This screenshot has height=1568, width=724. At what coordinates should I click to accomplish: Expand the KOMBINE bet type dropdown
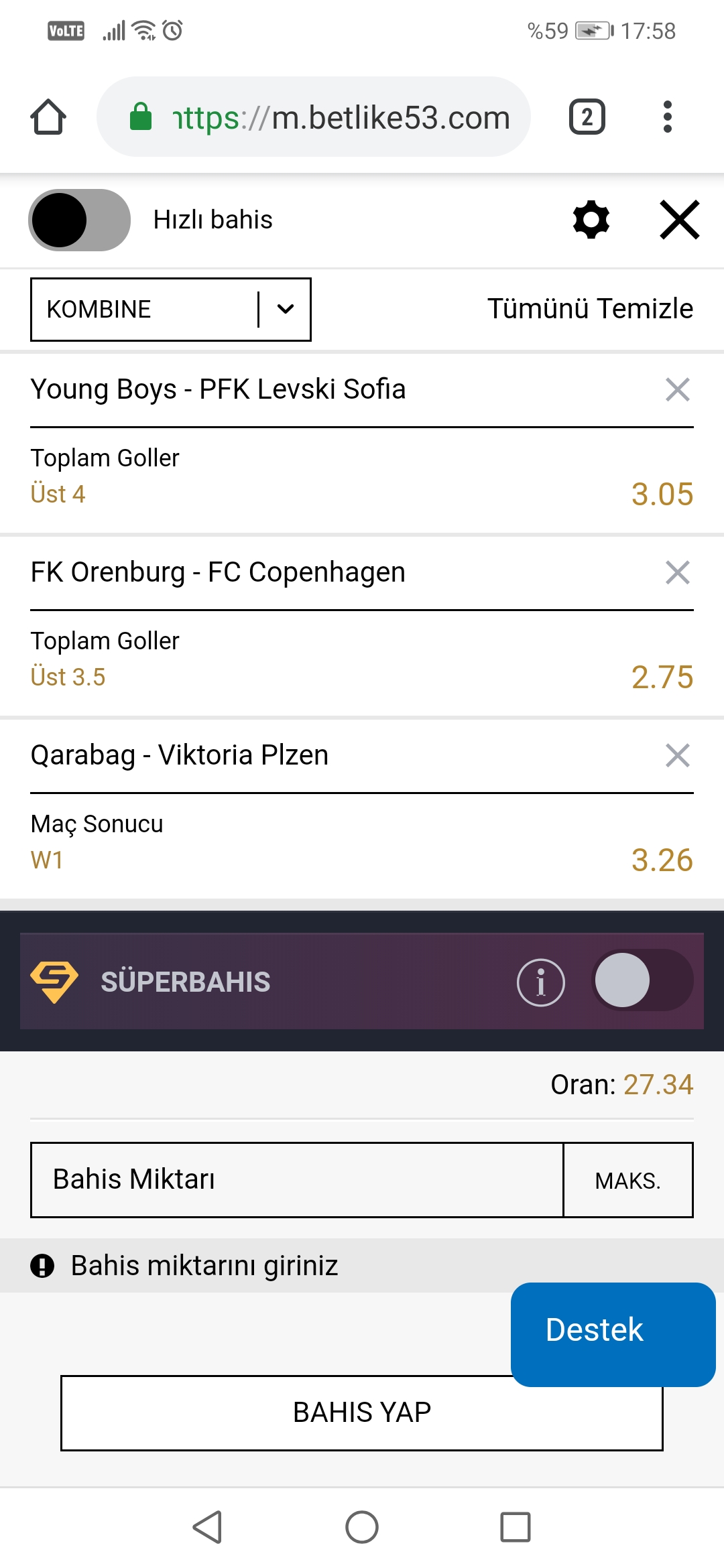tap(171, 310)
